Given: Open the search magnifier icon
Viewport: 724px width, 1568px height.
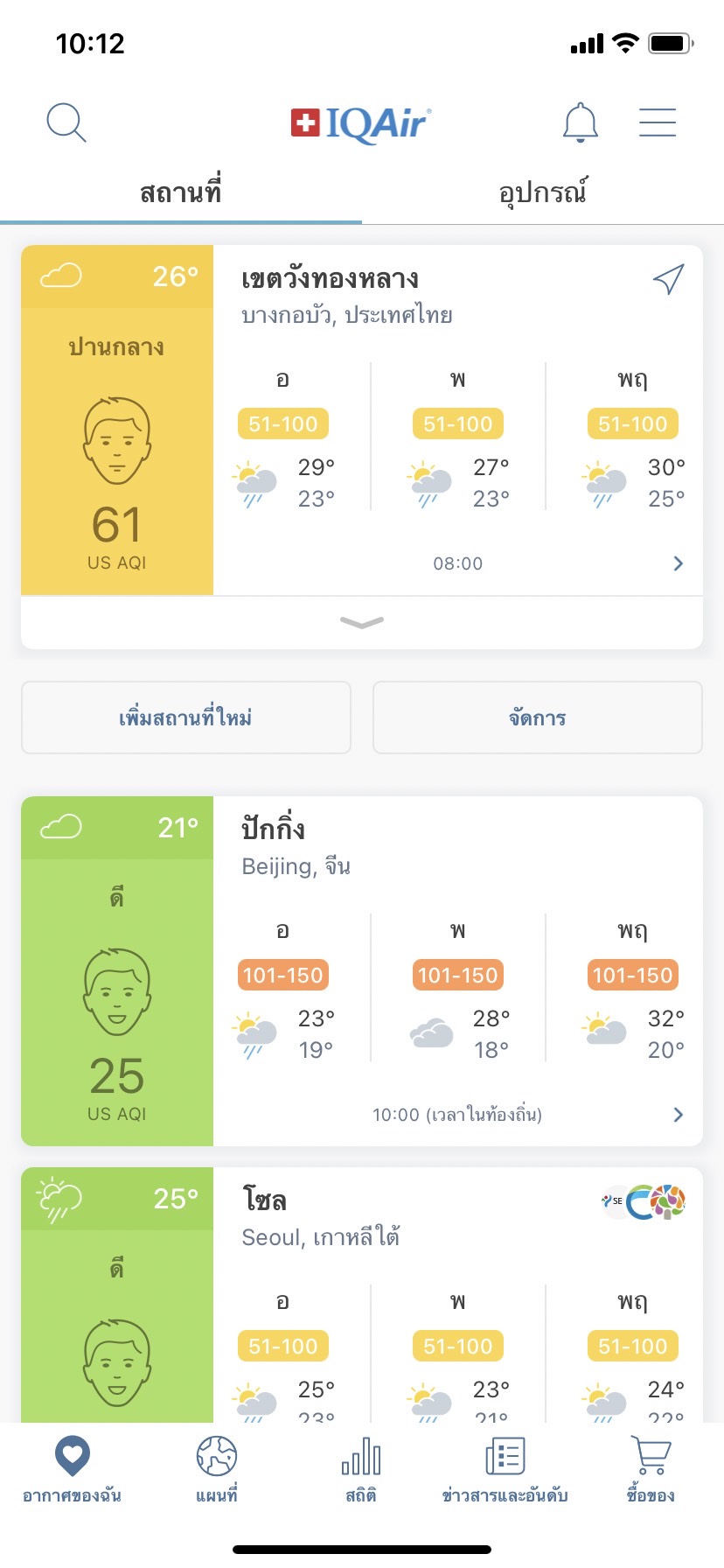Looking at the screenshot, I should tap(66, 122).
